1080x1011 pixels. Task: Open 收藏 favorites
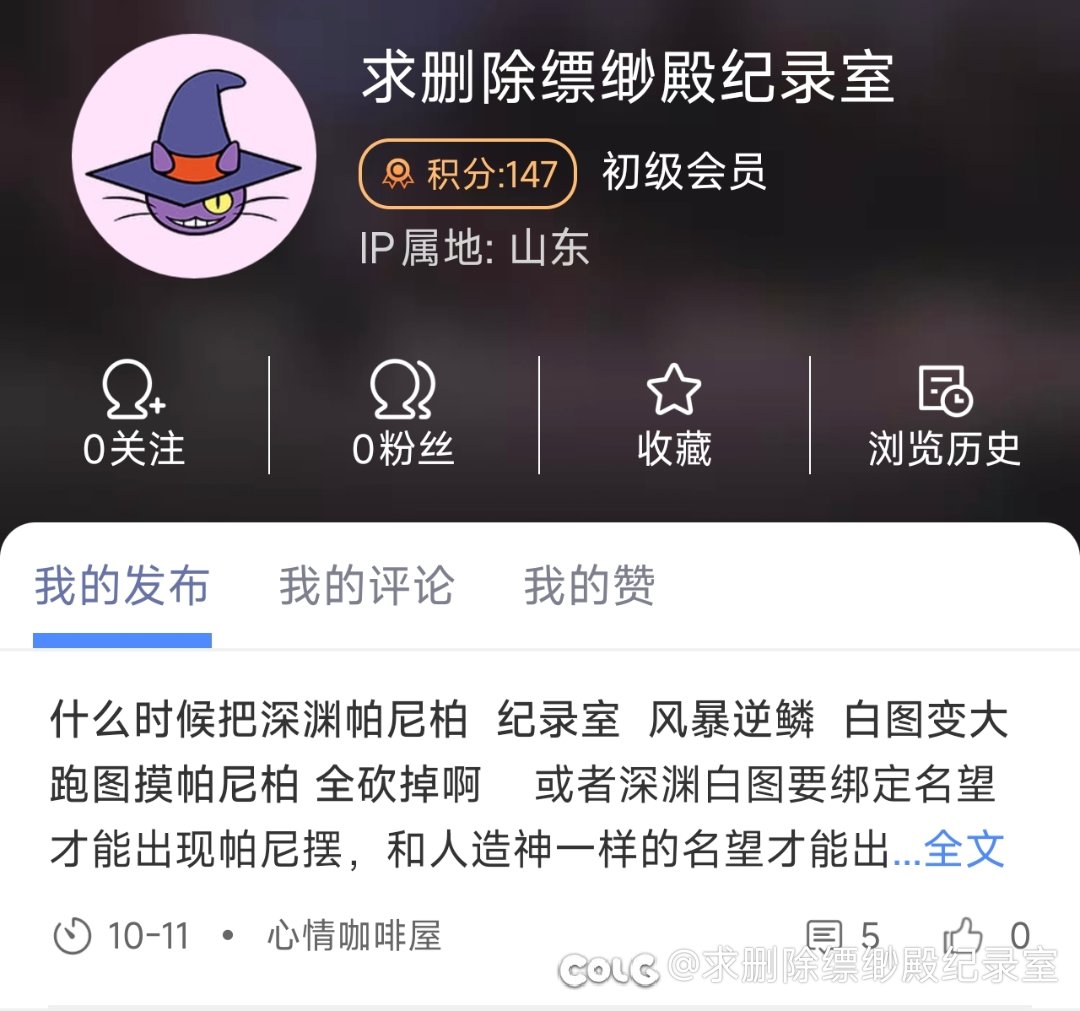(674, 415)
